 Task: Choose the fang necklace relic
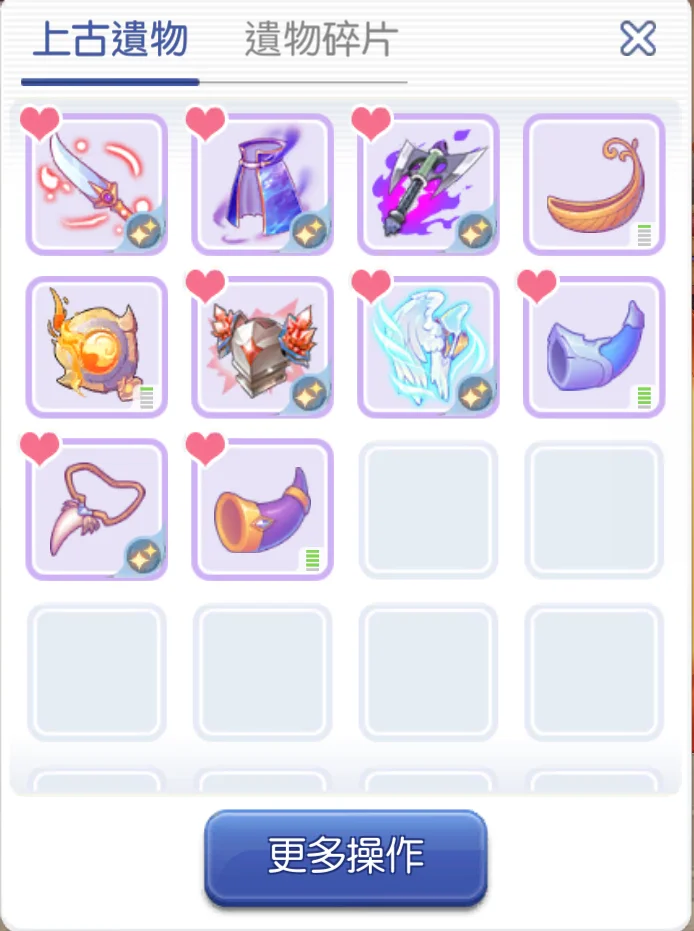pyautogui.click(x=96, y=510)
